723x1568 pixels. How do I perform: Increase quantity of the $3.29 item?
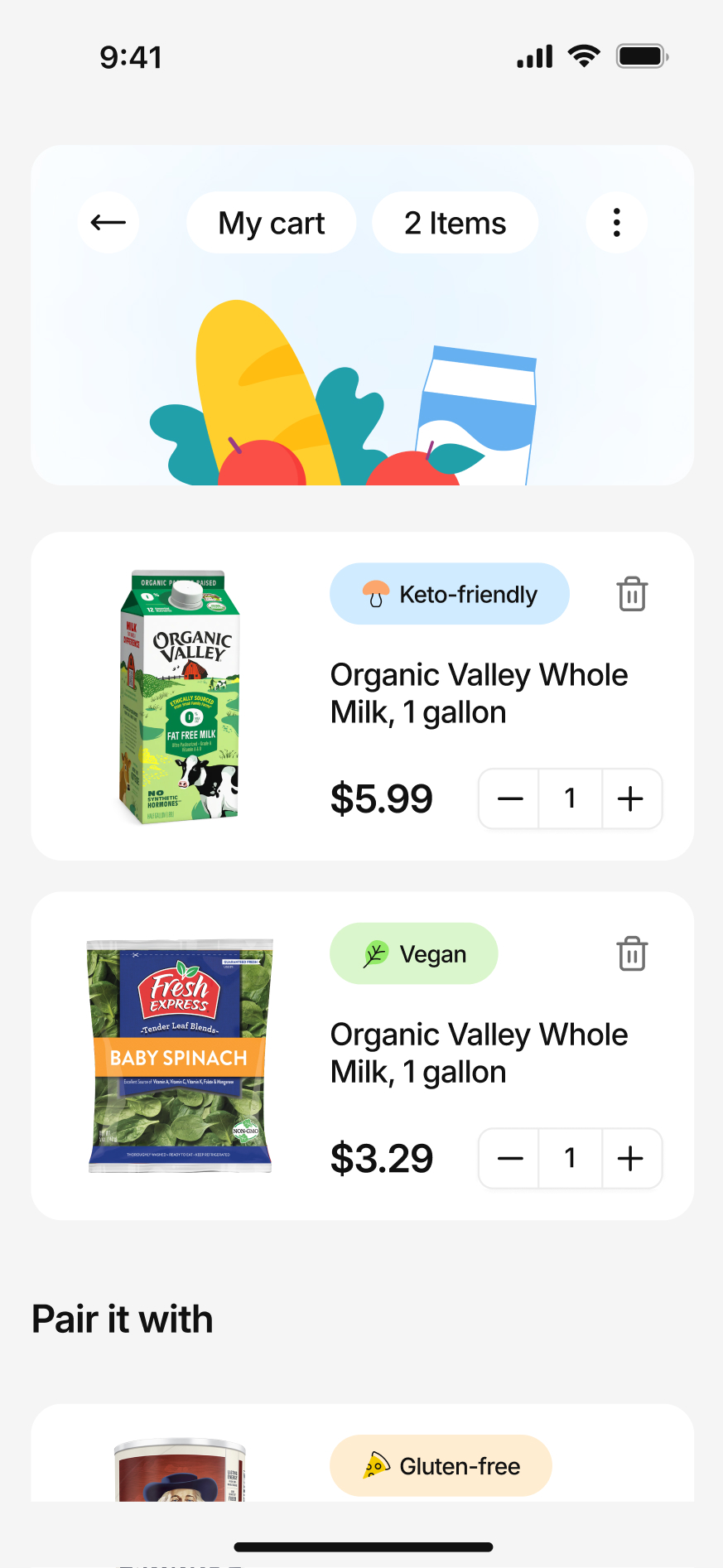631,1158
